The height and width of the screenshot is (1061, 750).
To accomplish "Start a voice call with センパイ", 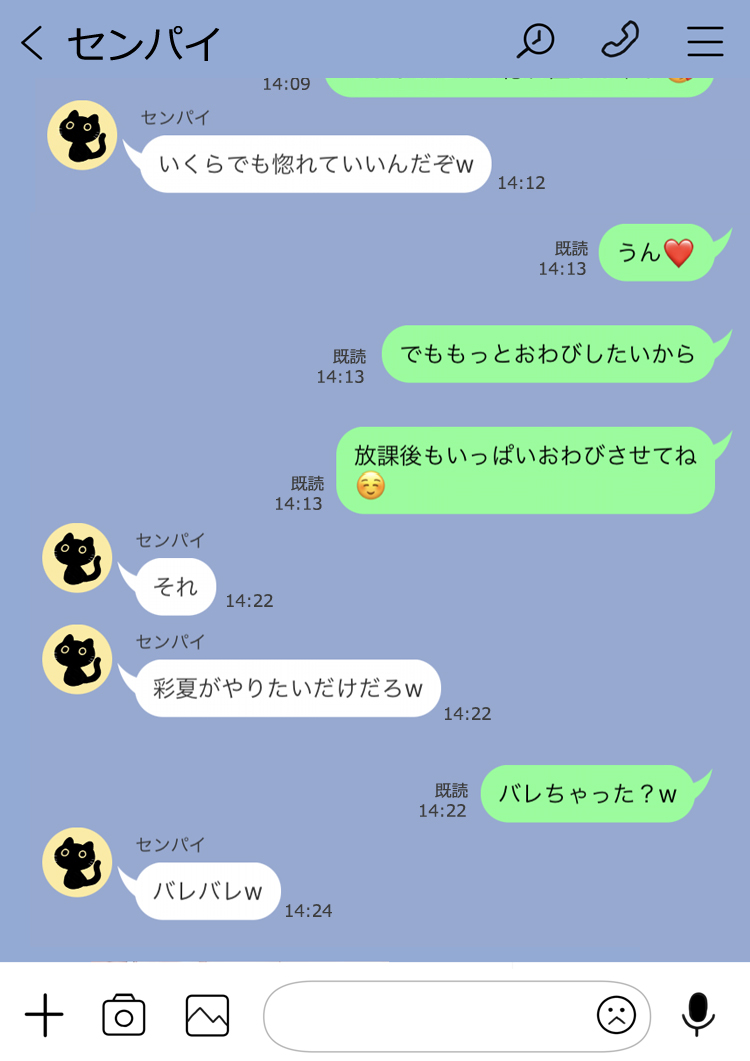I will point(620,41).
